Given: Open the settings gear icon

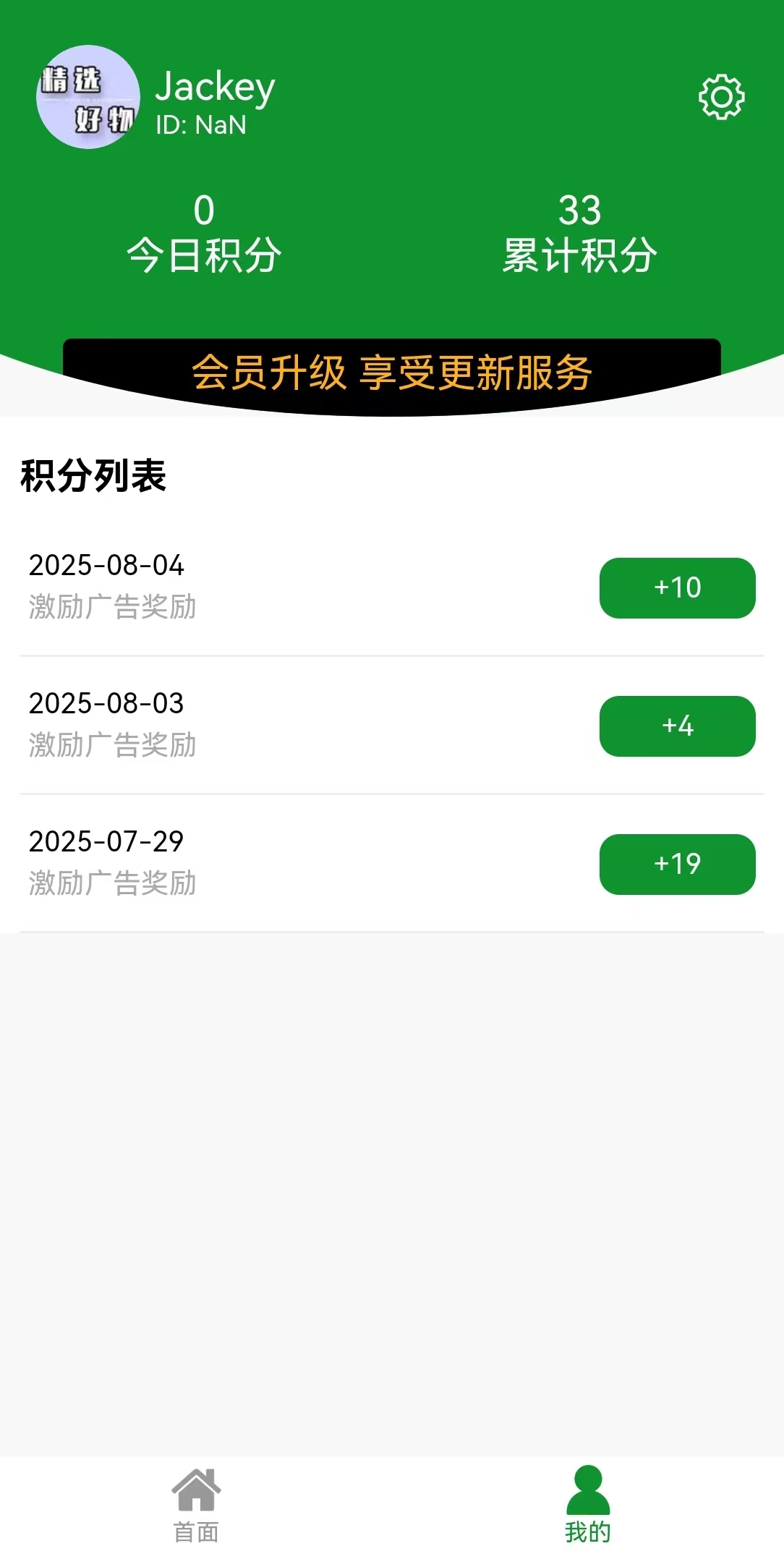Looking at the screenshot, I should [721, 97].
